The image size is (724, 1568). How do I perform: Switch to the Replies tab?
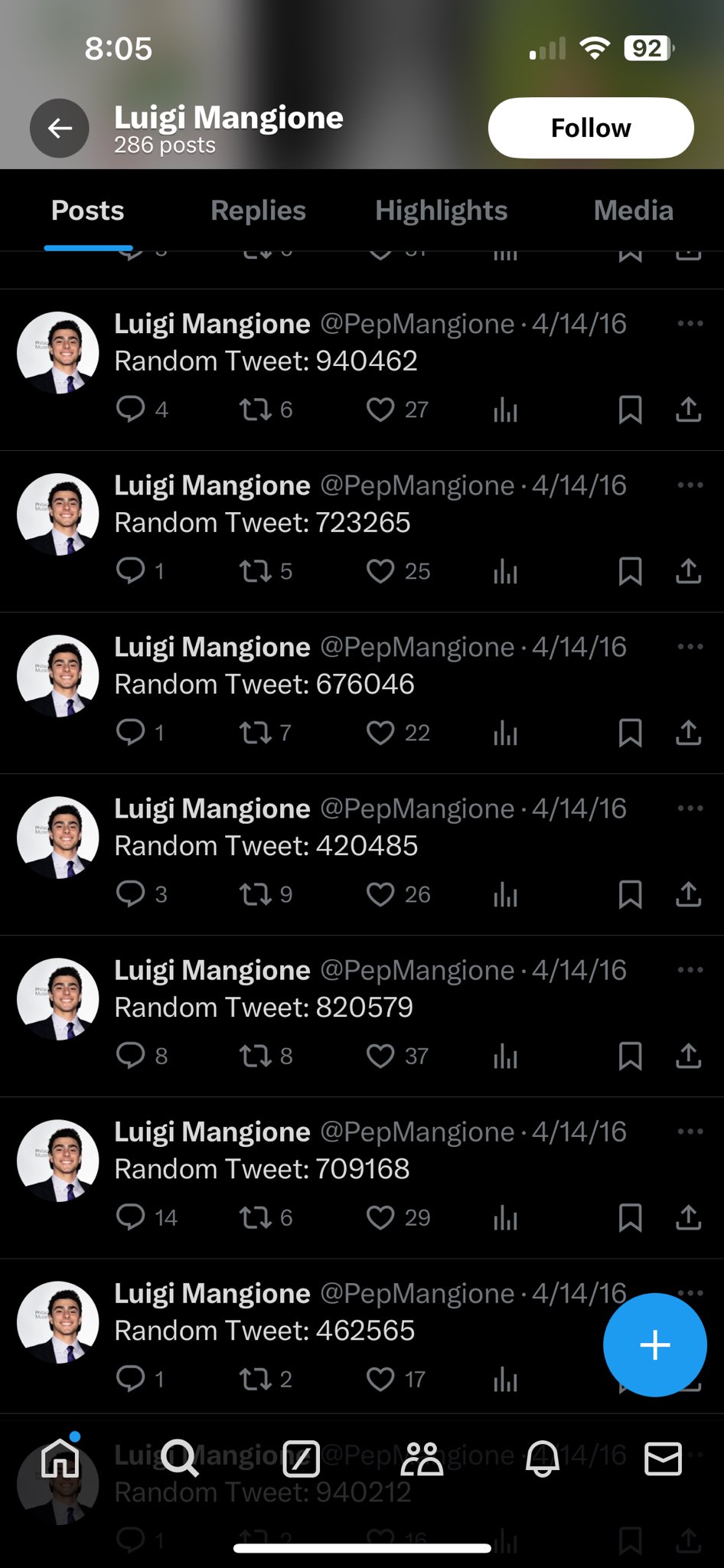point(258,211)
